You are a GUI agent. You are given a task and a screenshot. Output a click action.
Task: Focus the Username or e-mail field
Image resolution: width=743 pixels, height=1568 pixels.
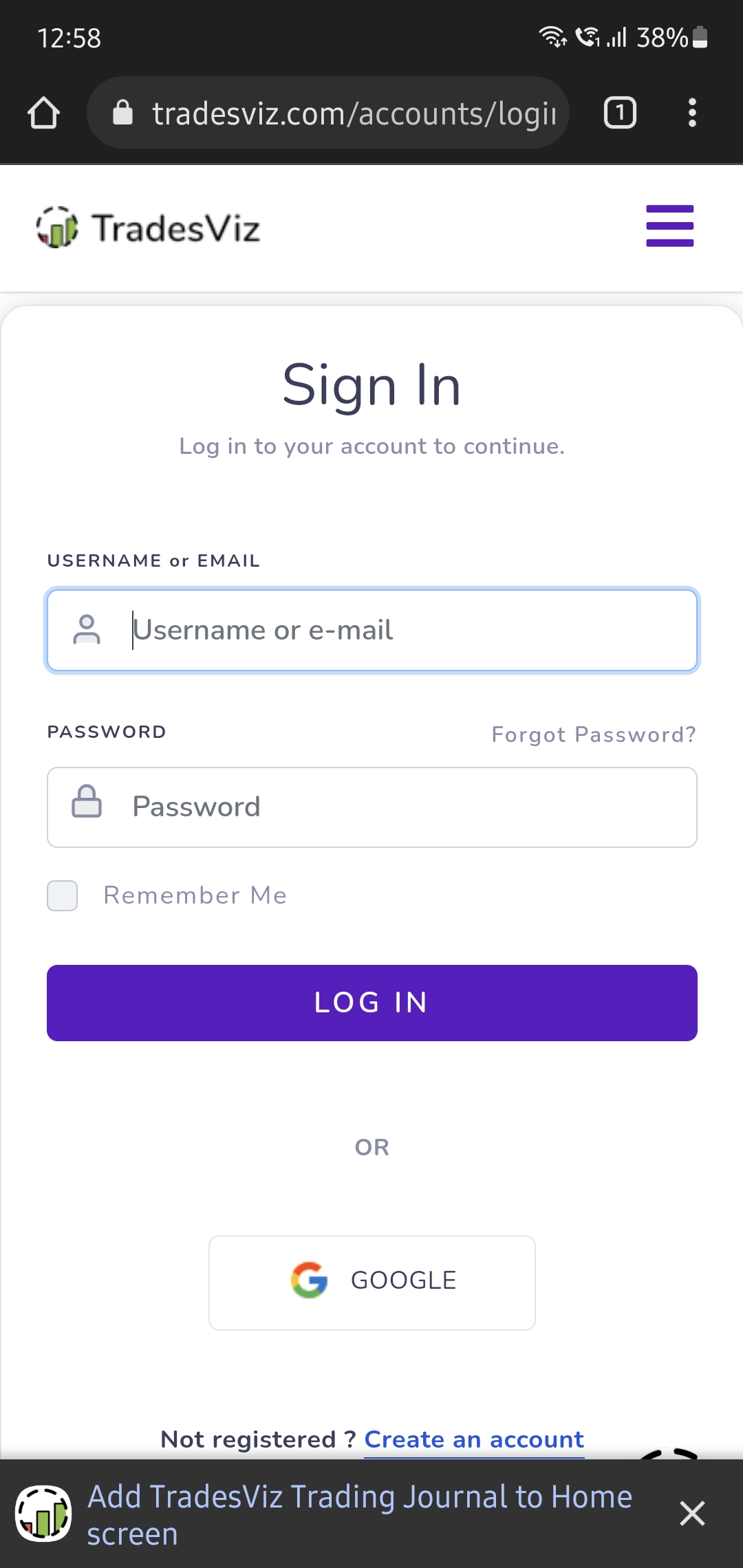click(372, 630)
